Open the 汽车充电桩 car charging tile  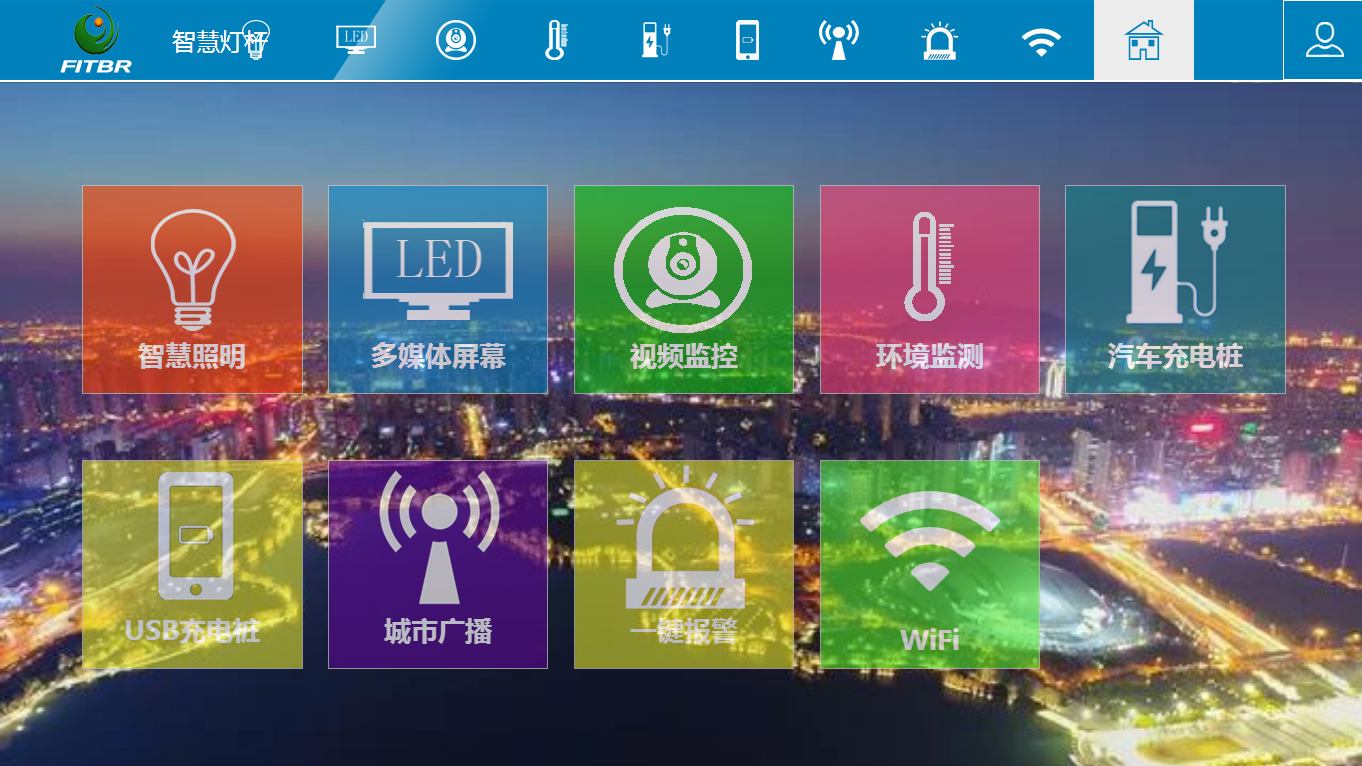(x=1175, y=289)
